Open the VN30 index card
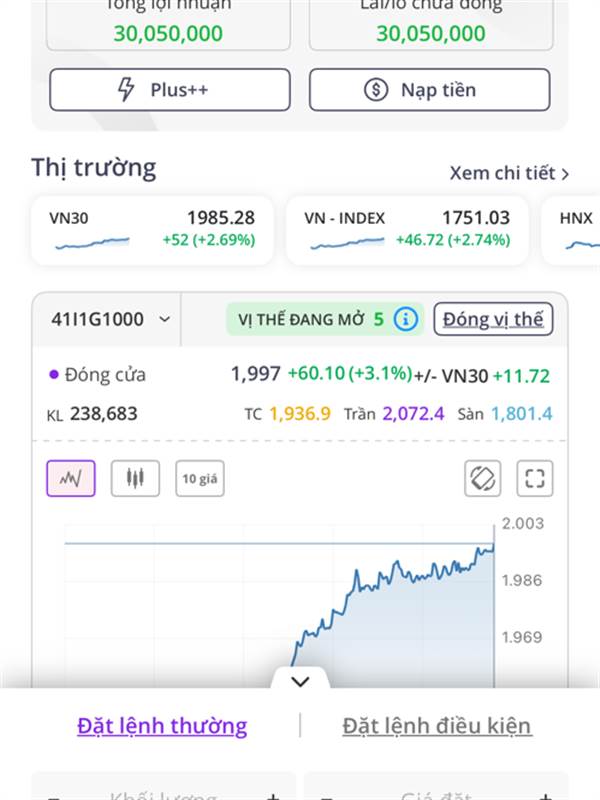The image size is (600, 800). pos(152,230)
